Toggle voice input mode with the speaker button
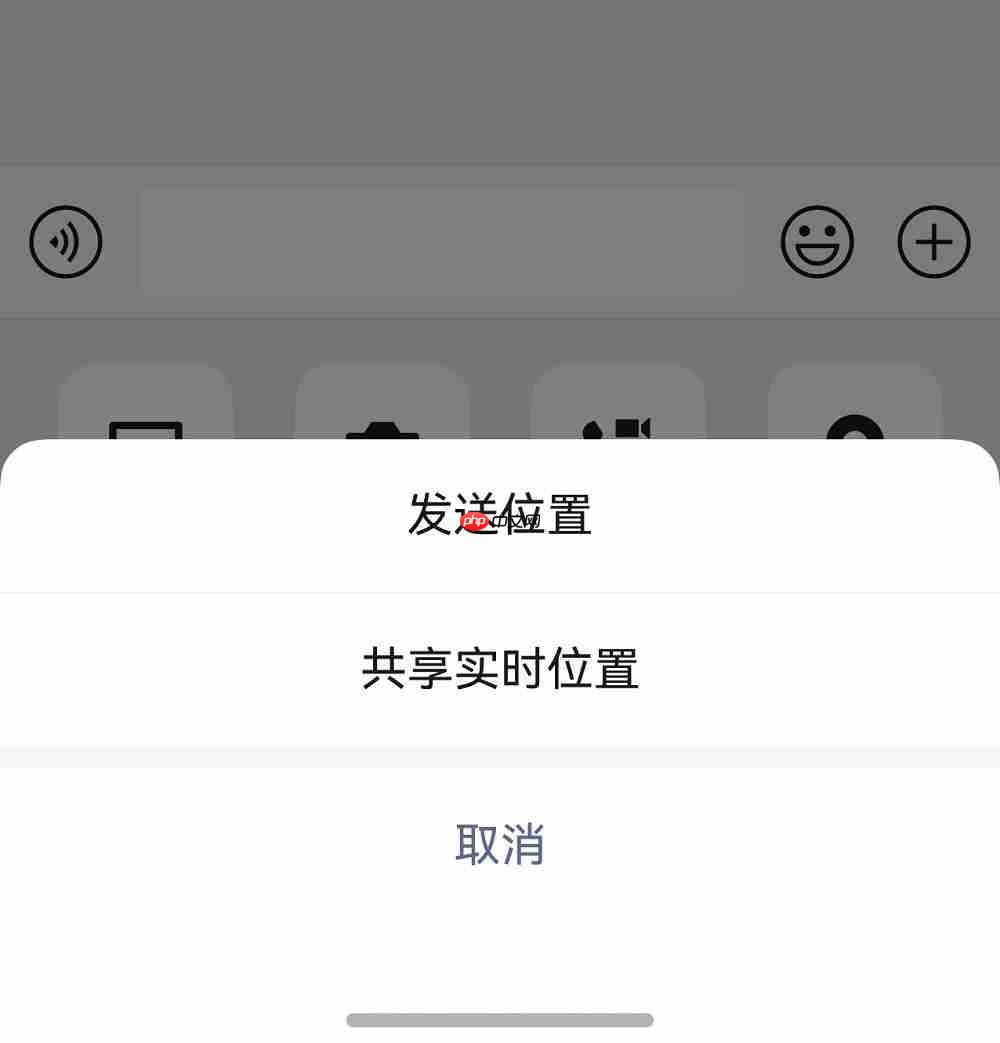 [x=65, y=242]
